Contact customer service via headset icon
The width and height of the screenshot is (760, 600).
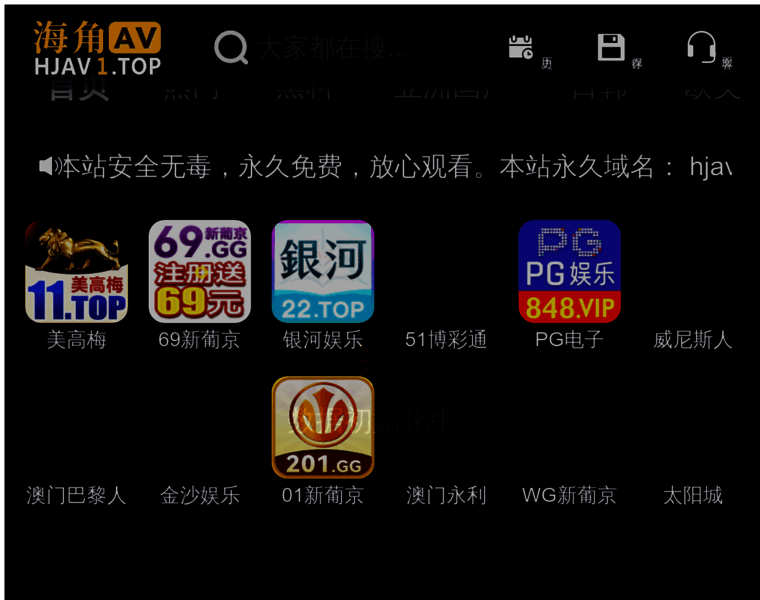(701, 47)
